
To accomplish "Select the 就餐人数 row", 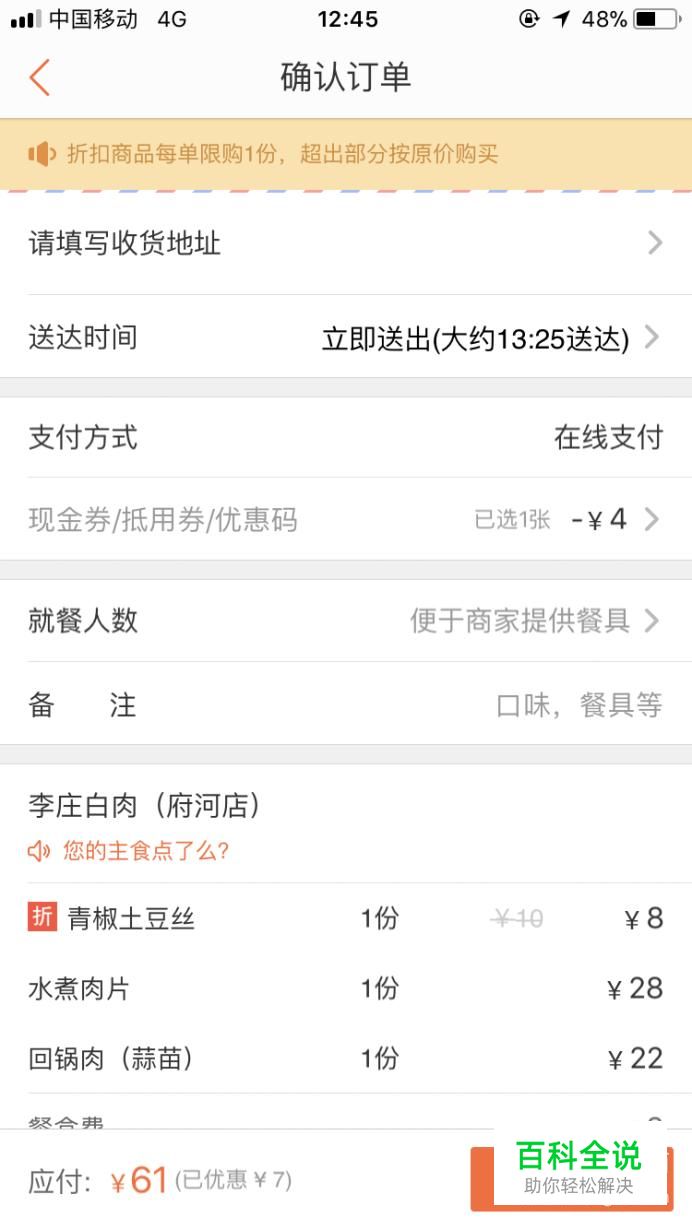I will coord(346,621).
